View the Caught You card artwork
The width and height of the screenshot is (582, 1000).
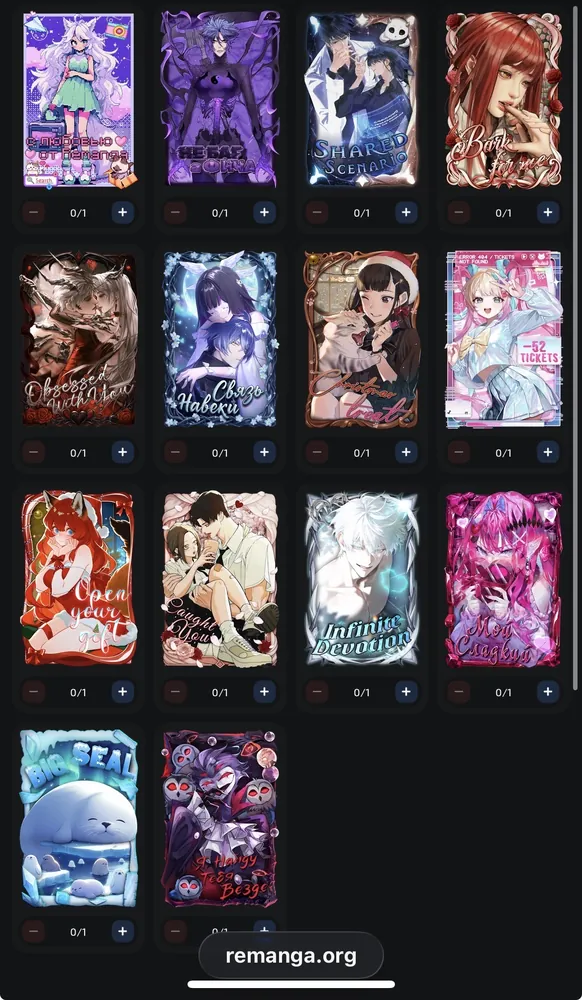(220, 578)
